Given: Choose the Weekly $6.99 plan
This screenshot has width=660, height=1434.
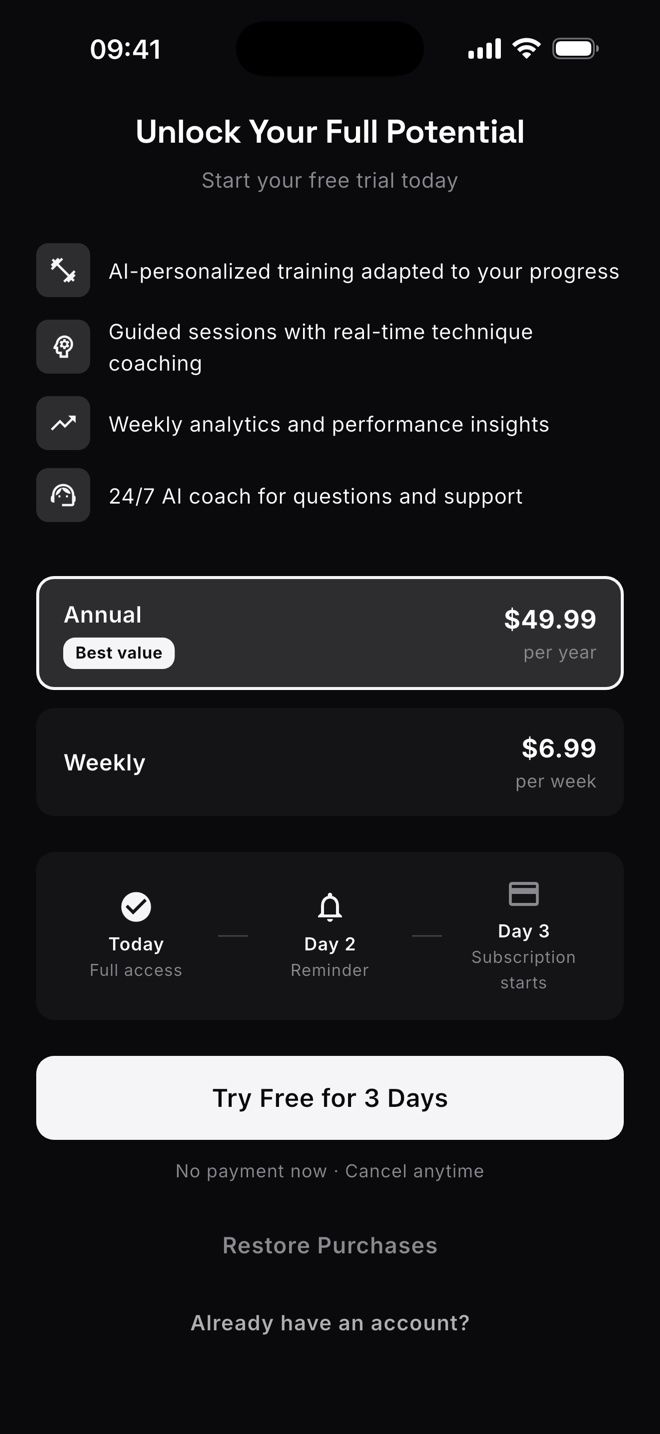Looking at the screenshot, I should pyautogui.click(x=330, y=762).
